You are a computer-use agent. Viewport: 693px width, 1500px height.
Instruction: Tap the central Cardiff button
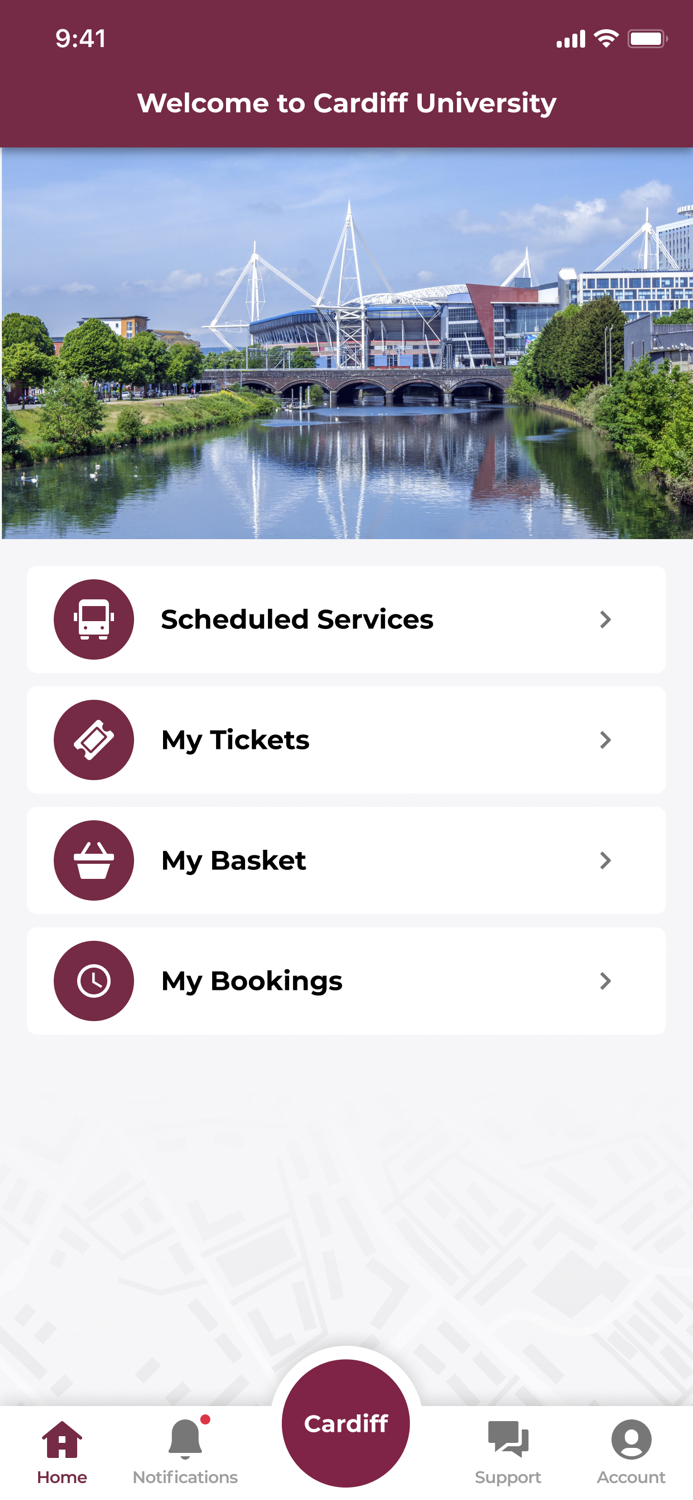pos(346,1424)
